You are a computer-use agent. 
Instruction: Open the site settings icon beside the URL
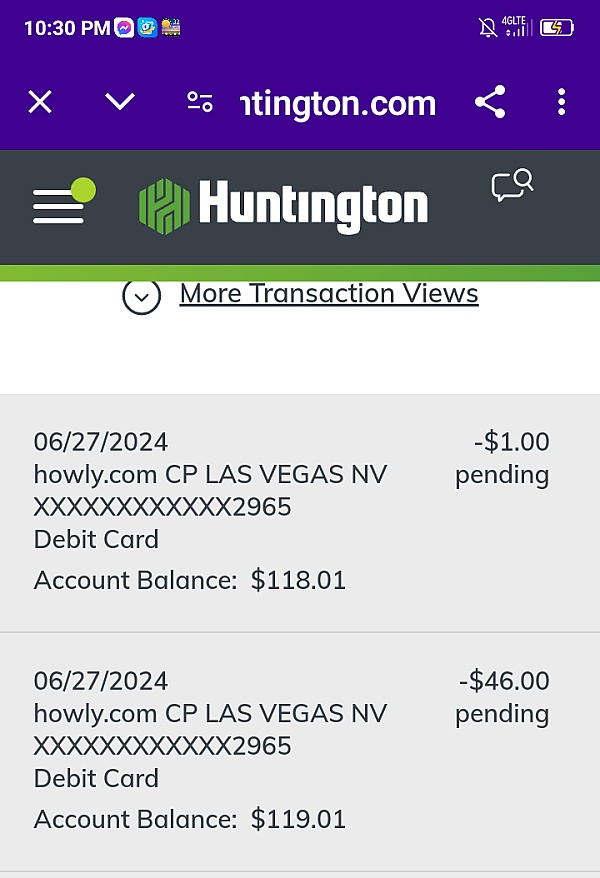pyautogui.click(x=200, y=102)
